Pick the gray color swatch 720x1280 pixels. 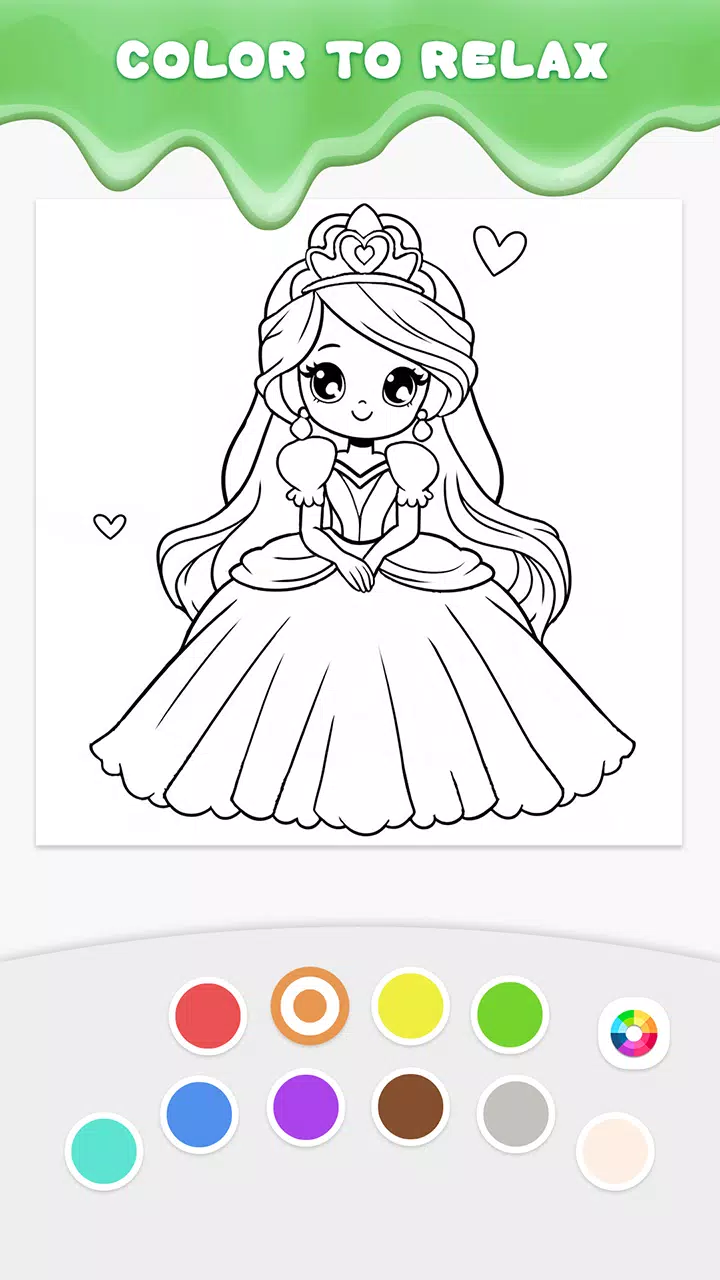[x=516, y=1113]
